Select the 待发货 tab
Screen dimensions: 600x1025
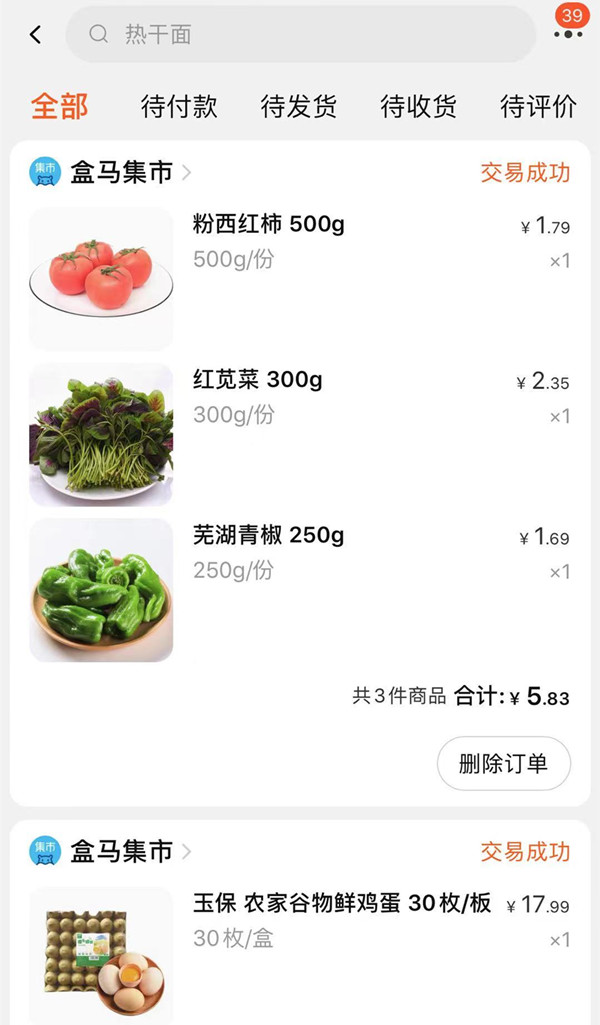299,106
